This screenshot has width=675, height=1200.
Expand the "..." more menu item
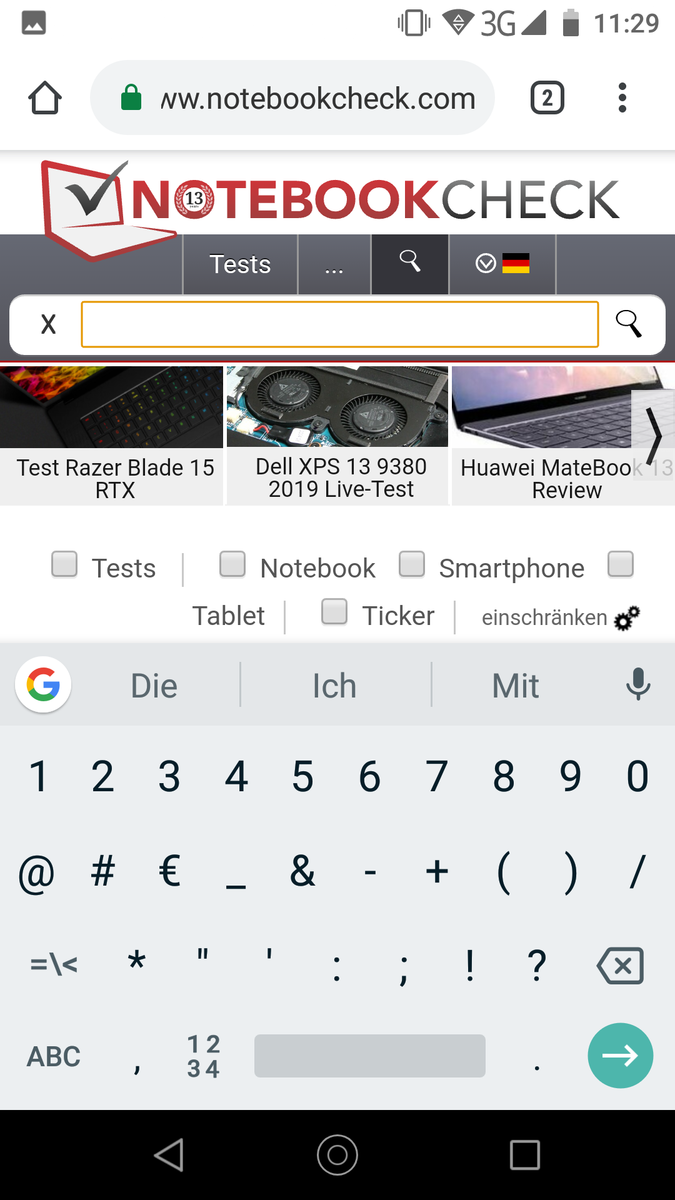click(334, 264)
